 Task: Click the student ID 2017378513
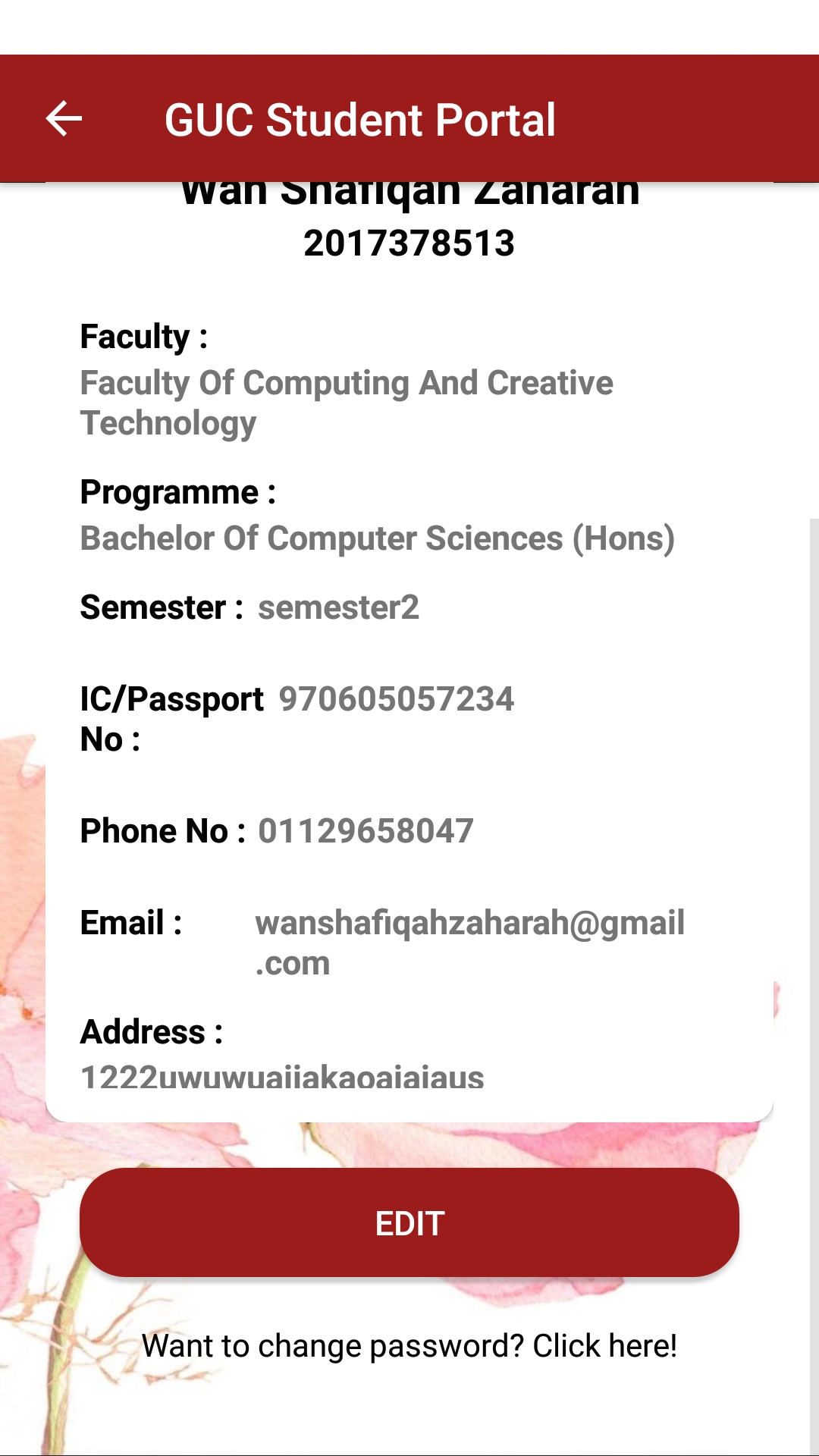coord(409,244)
